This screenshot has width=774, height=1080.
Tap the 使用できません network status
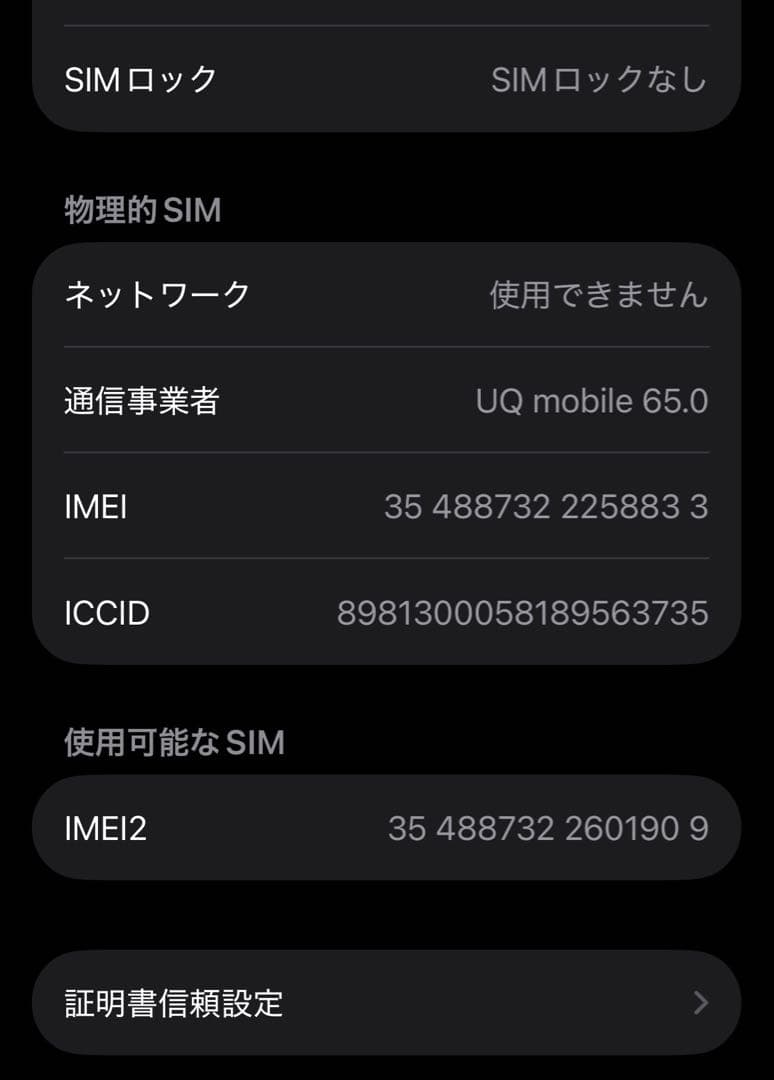click(x=597, y=295)
